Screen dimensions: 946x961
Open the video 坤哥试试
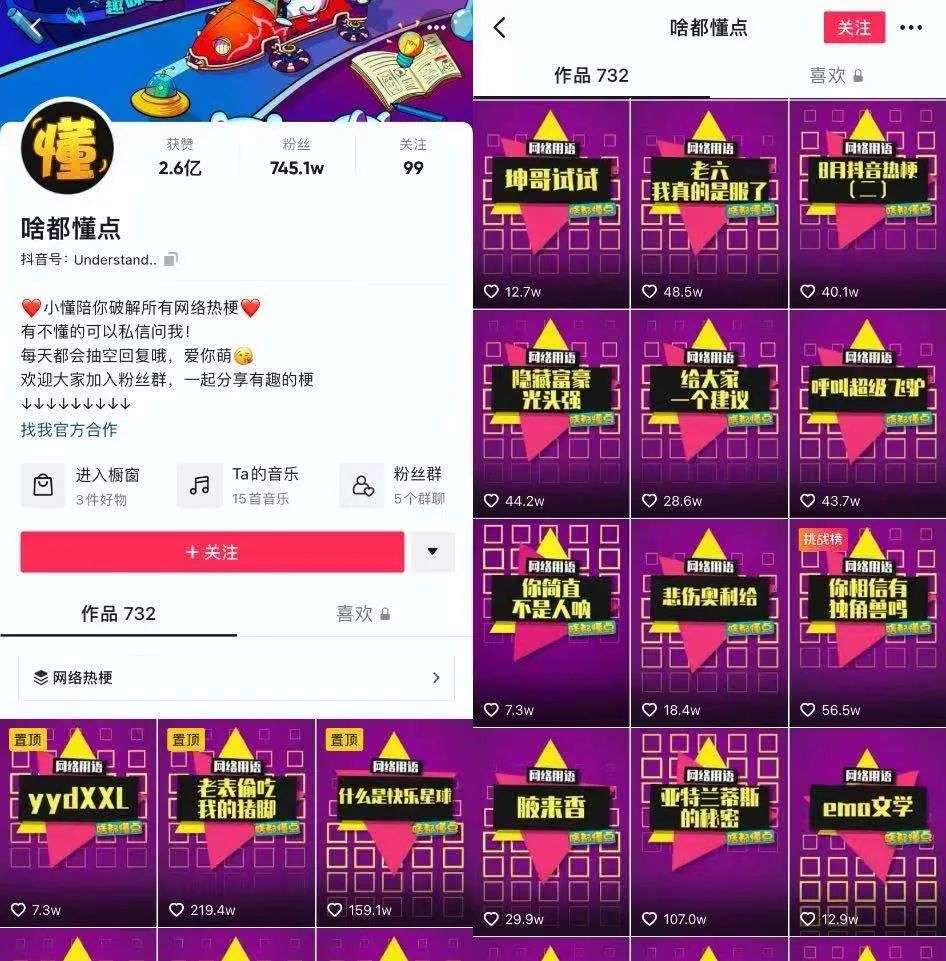coord(551,203)
